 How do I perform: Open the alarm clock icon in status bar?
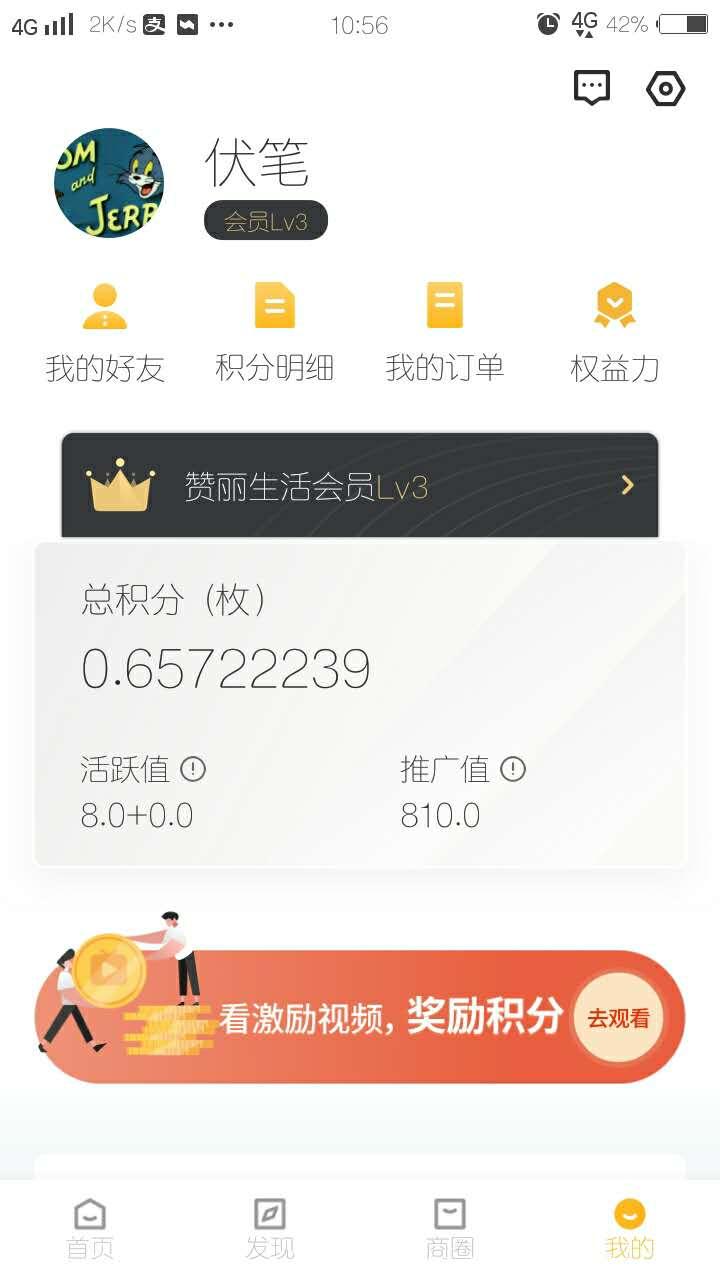coord(548,25)
